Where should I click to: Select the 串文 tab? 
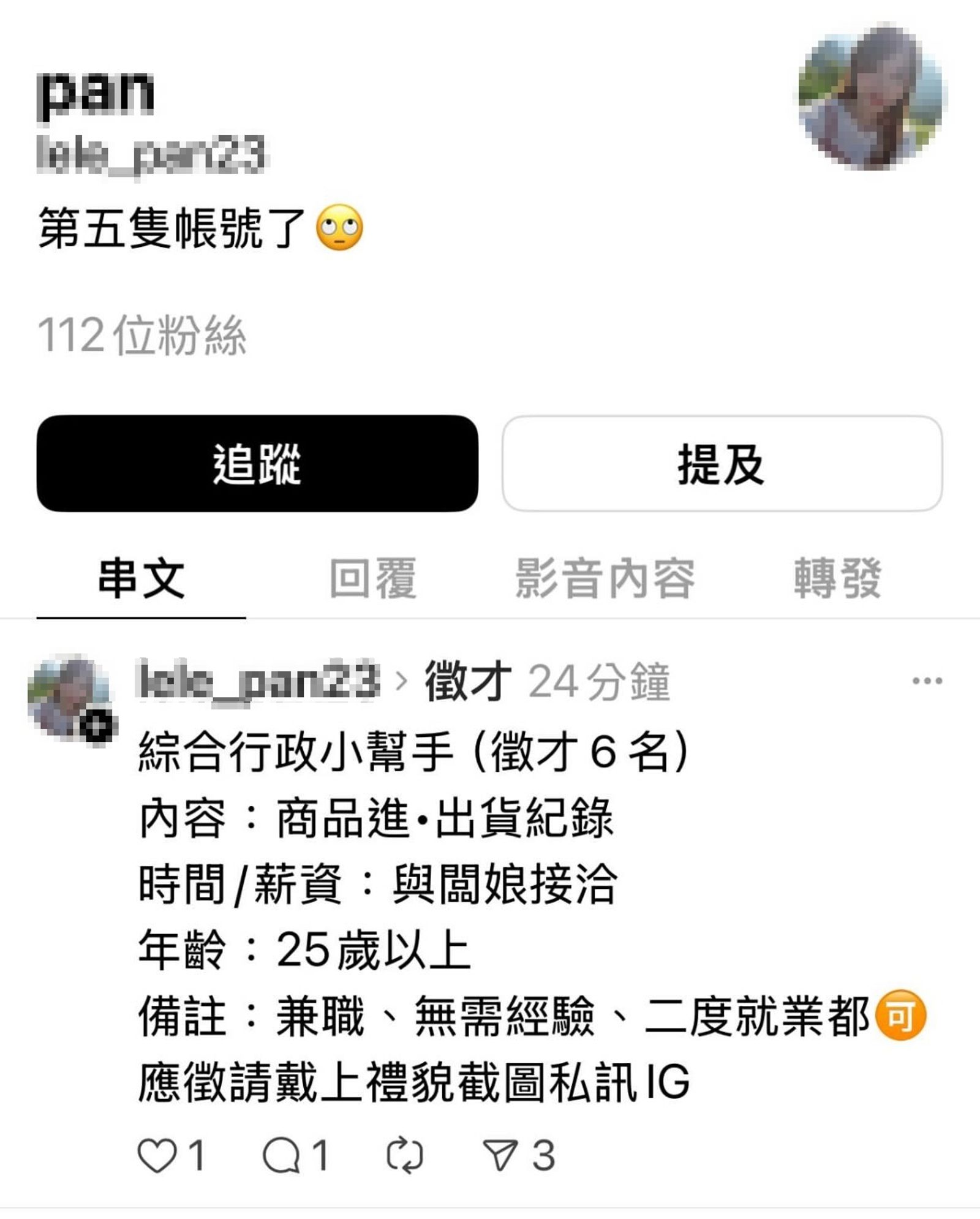click(141, 578)
